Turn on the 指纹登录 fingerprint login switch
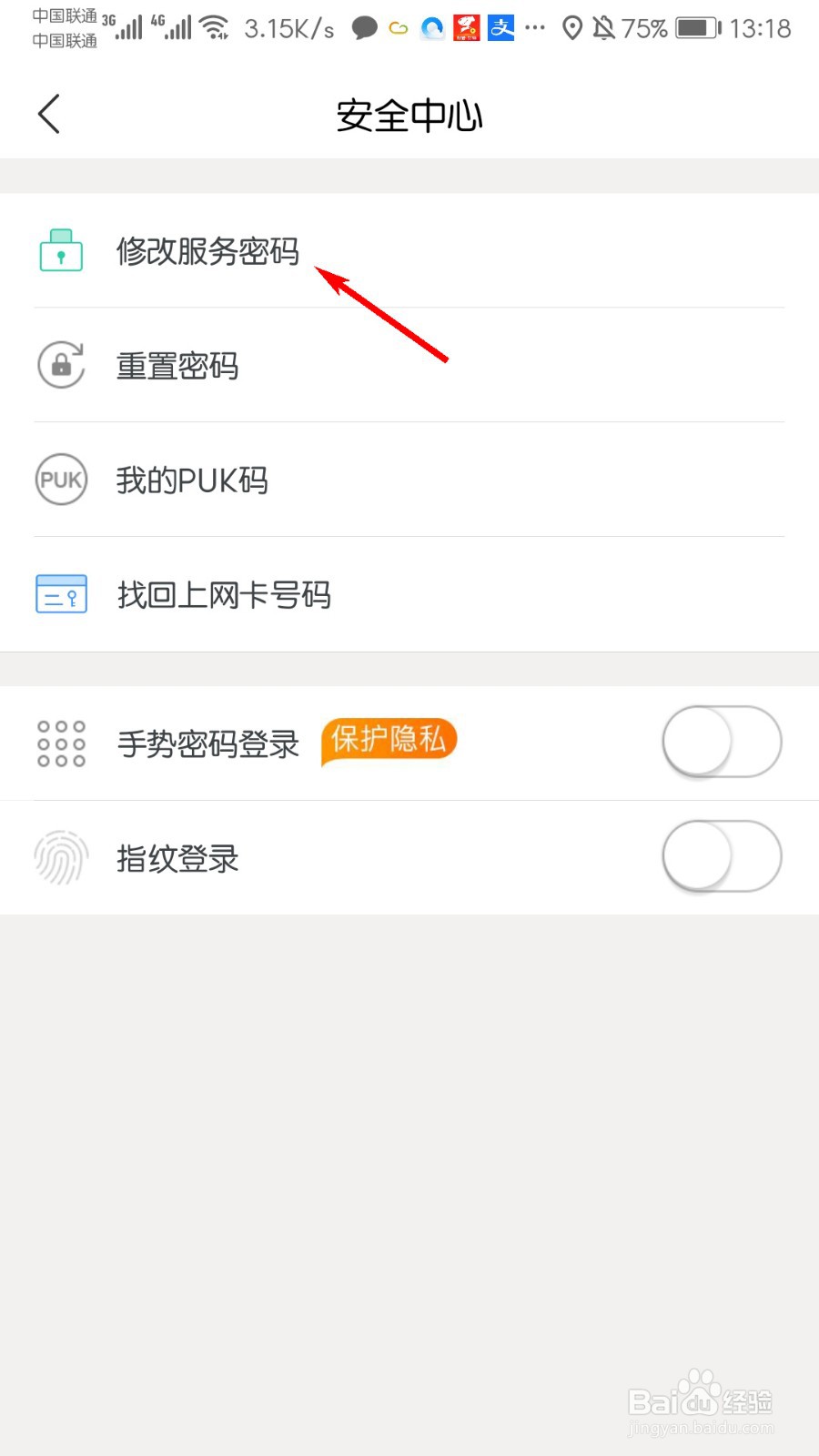The height and width of the screenshot is (1456, 819). pos(721,856)
